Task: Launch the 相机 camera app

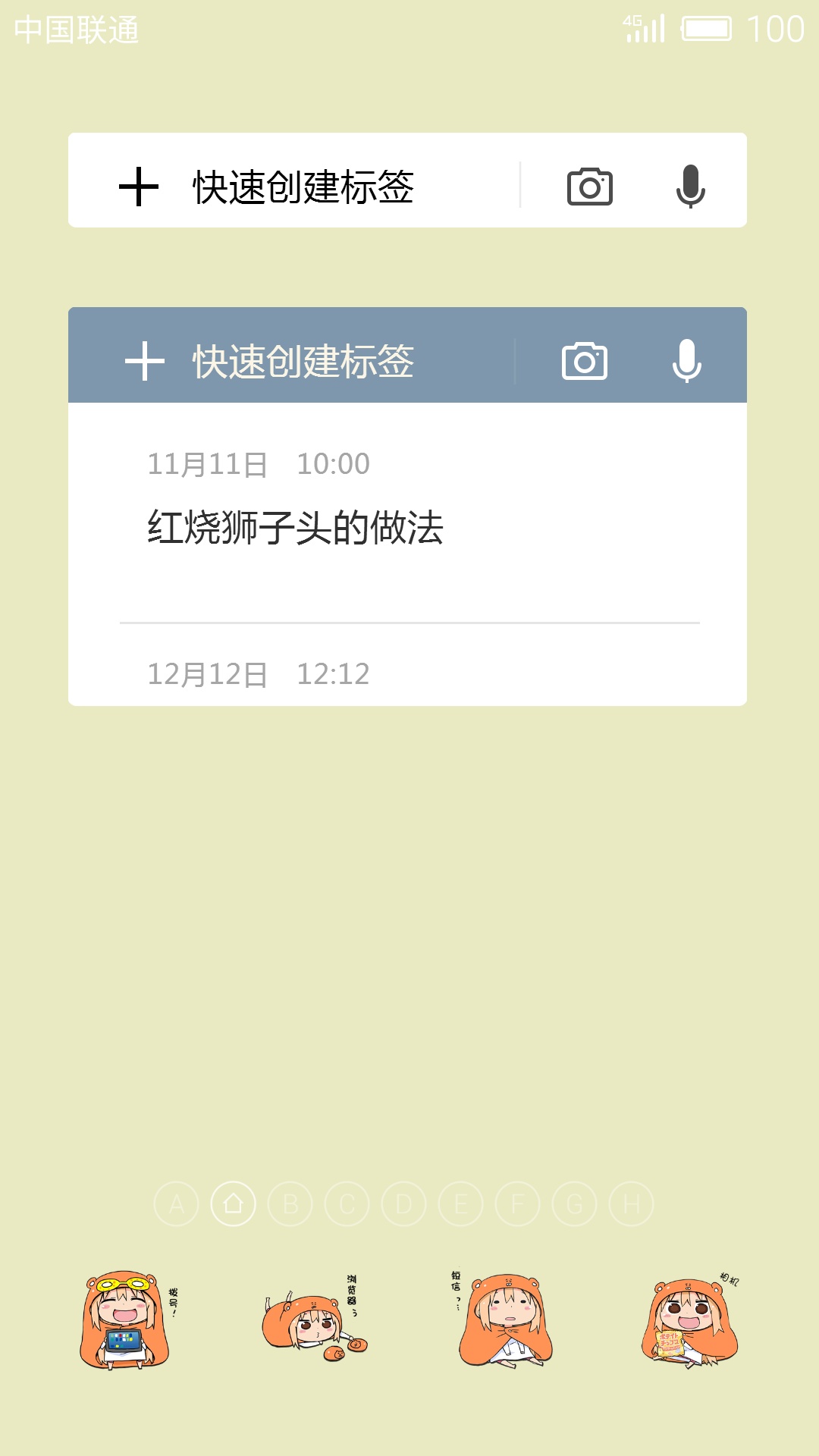Action: [x=690, y=1320]
